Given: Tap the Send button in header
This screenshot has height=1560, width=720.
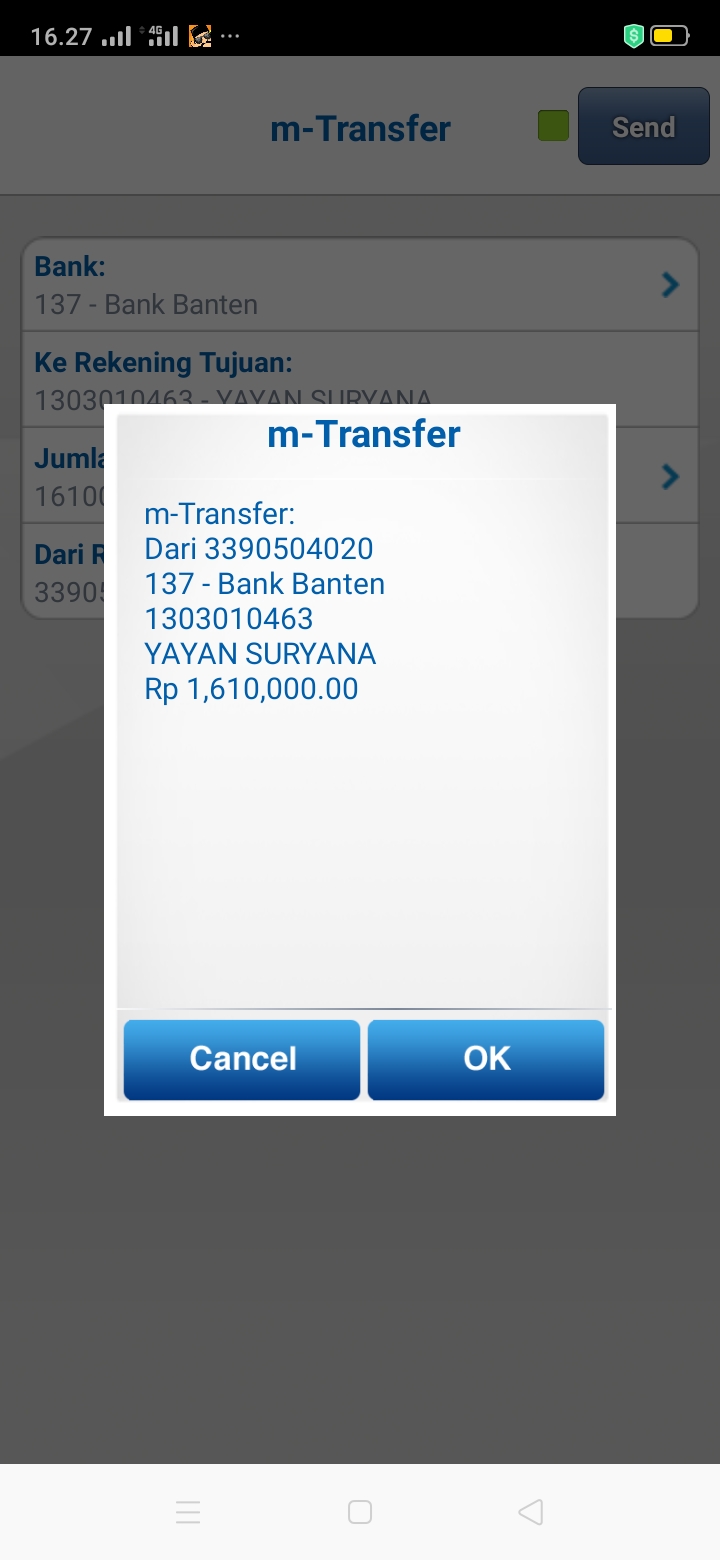Looking at the screenshot, I should coord(643,127).
